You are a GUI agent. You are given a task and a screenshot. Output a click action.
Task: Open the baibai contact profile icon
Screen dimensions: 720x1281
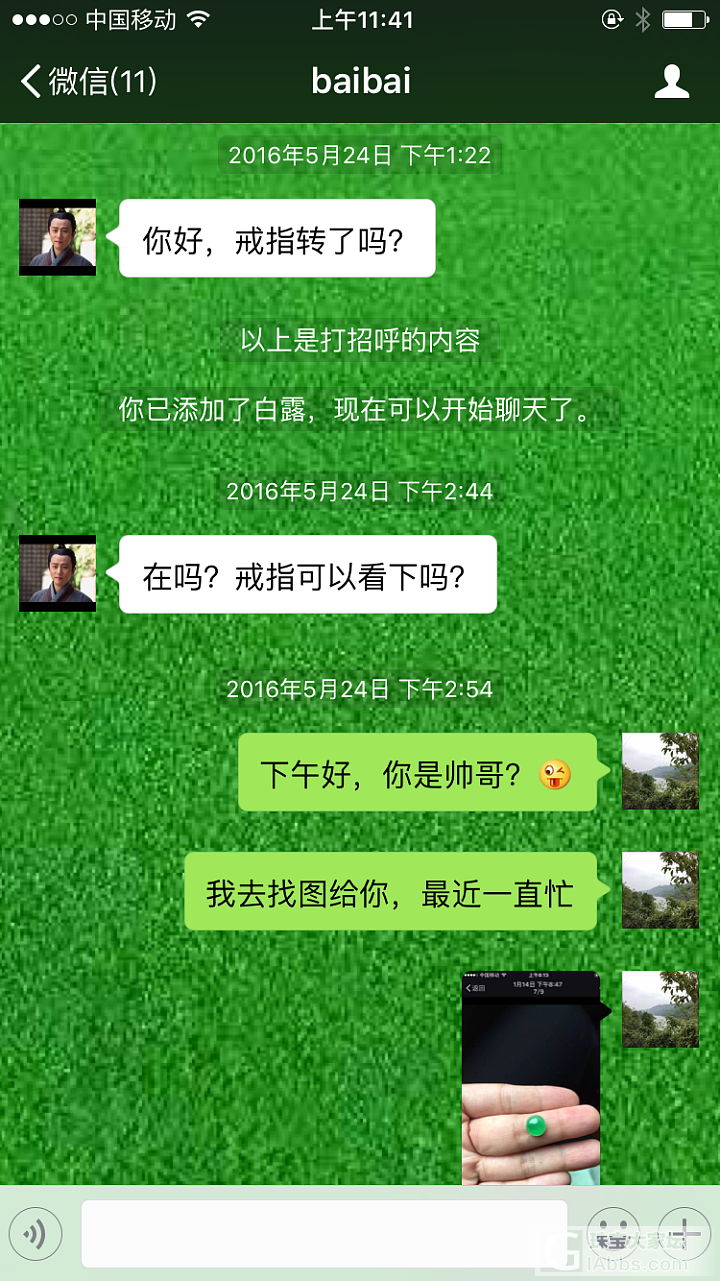(672, 81)
